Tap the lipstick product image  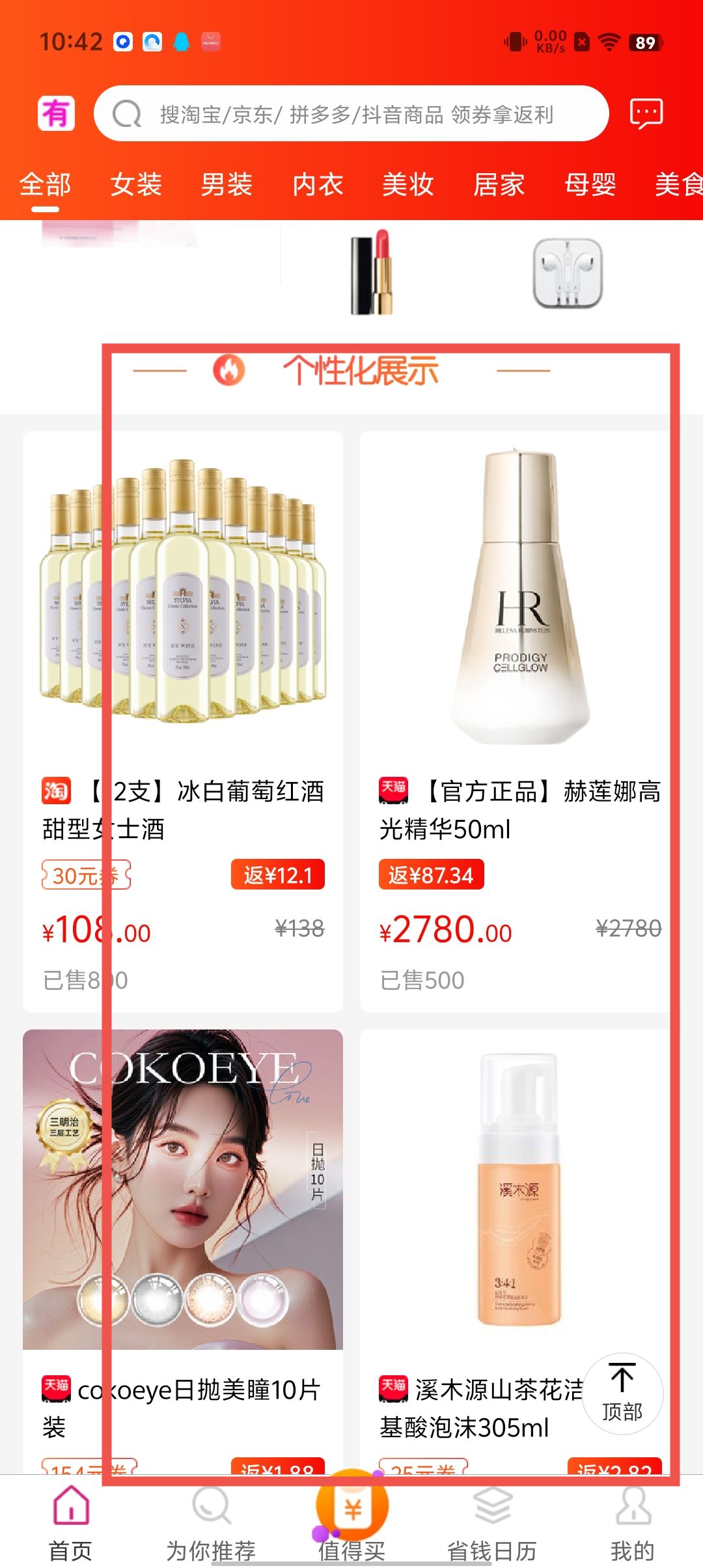tap(373, 272)
